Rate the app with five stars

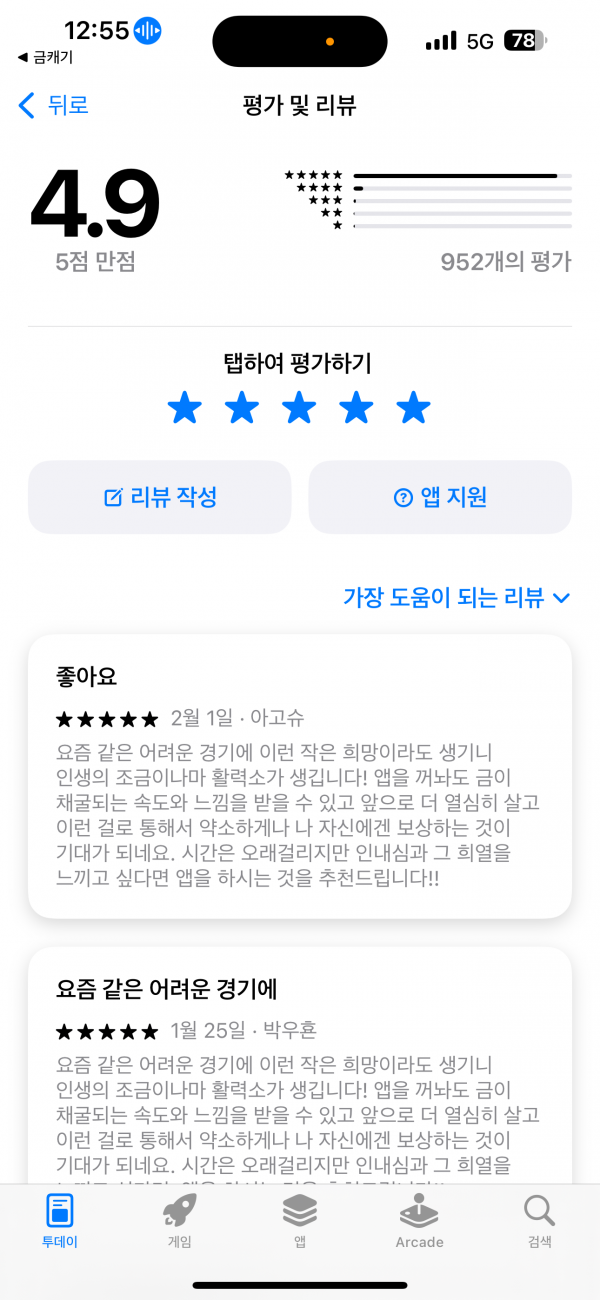click(x=413, y=408)
